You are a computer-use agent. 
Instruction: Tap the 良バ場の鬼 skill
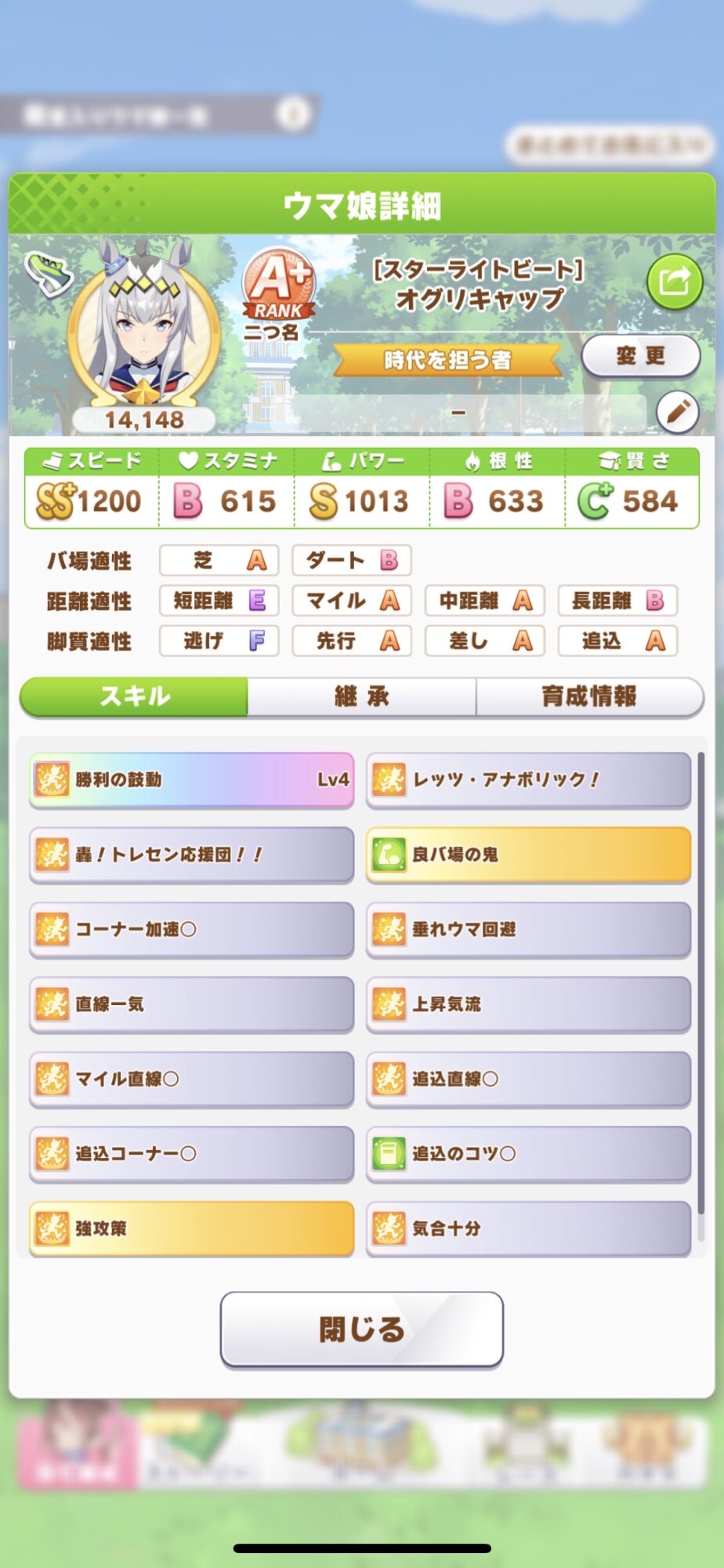528,854
